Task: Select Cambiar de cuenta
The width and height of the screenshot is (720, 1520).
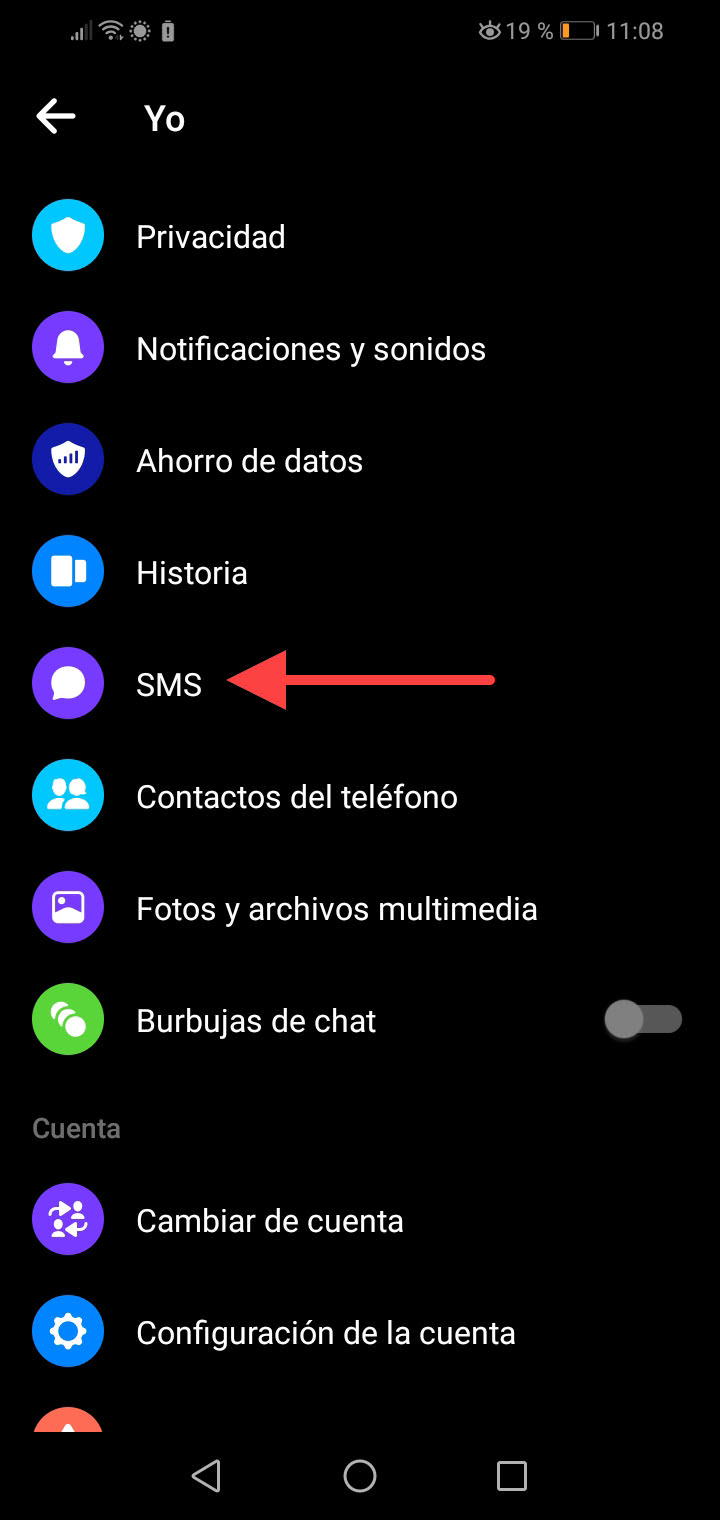Action: (269, 1221)
